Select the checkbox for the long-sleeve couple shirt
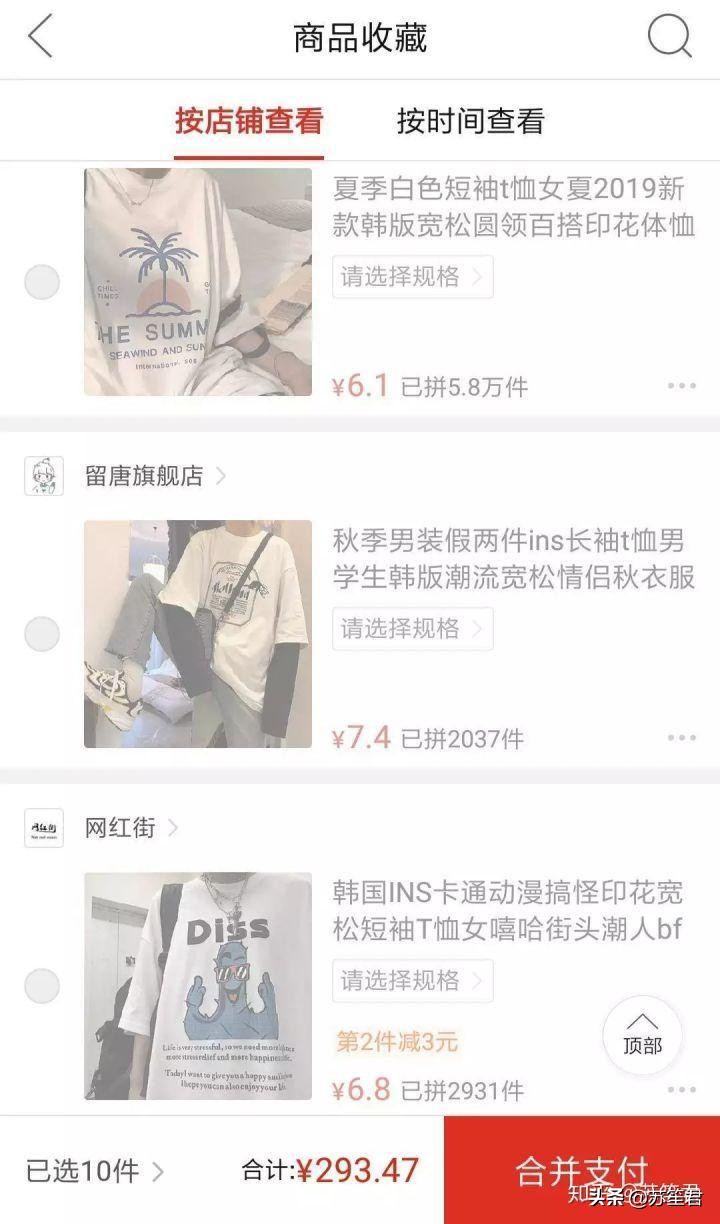The width and height of the screenshot is (720, 1224). [42, 632]
